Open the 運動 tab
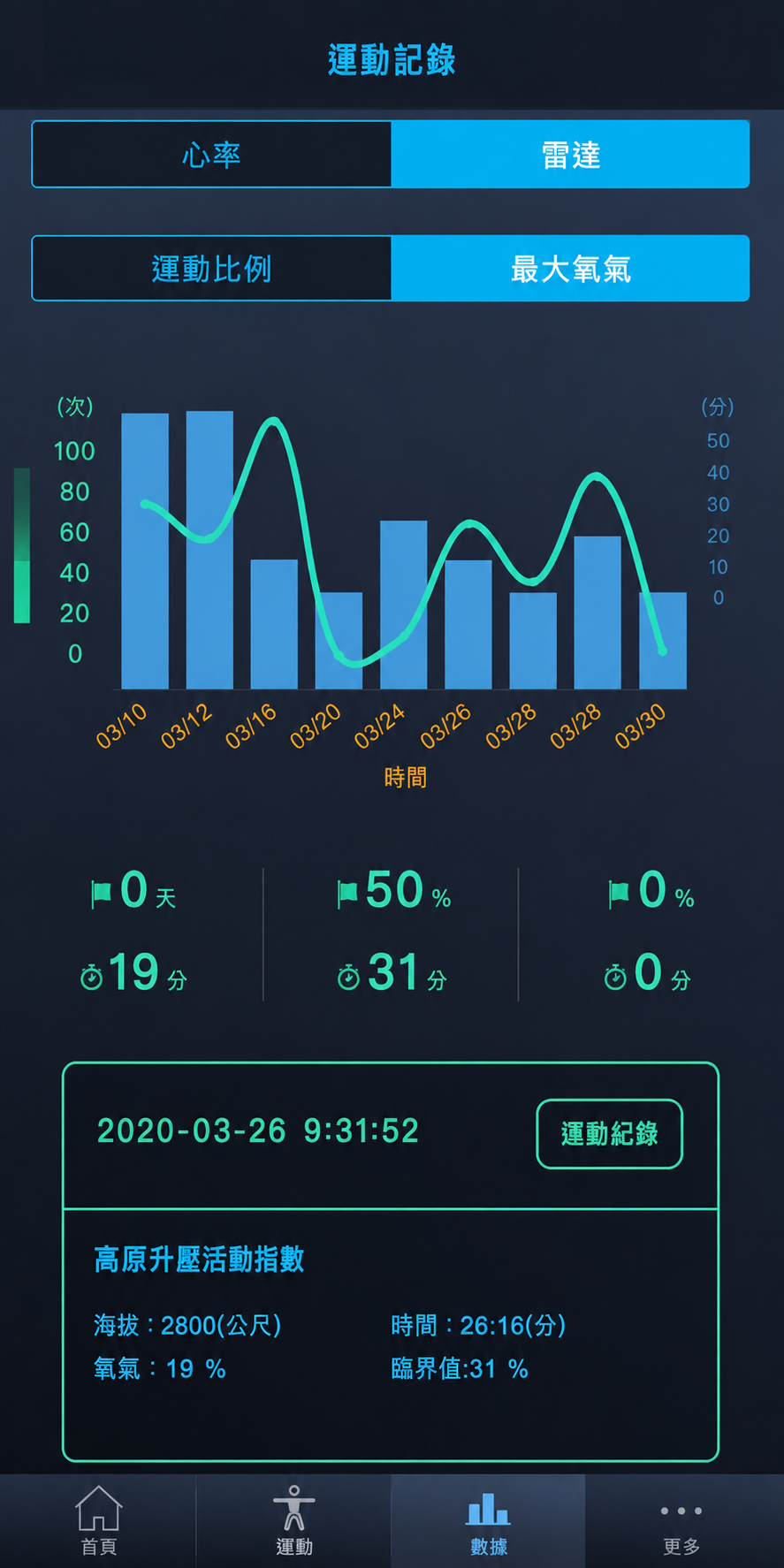The height and width of the screenshot is (1568, 784). [x=293, y=1521]
